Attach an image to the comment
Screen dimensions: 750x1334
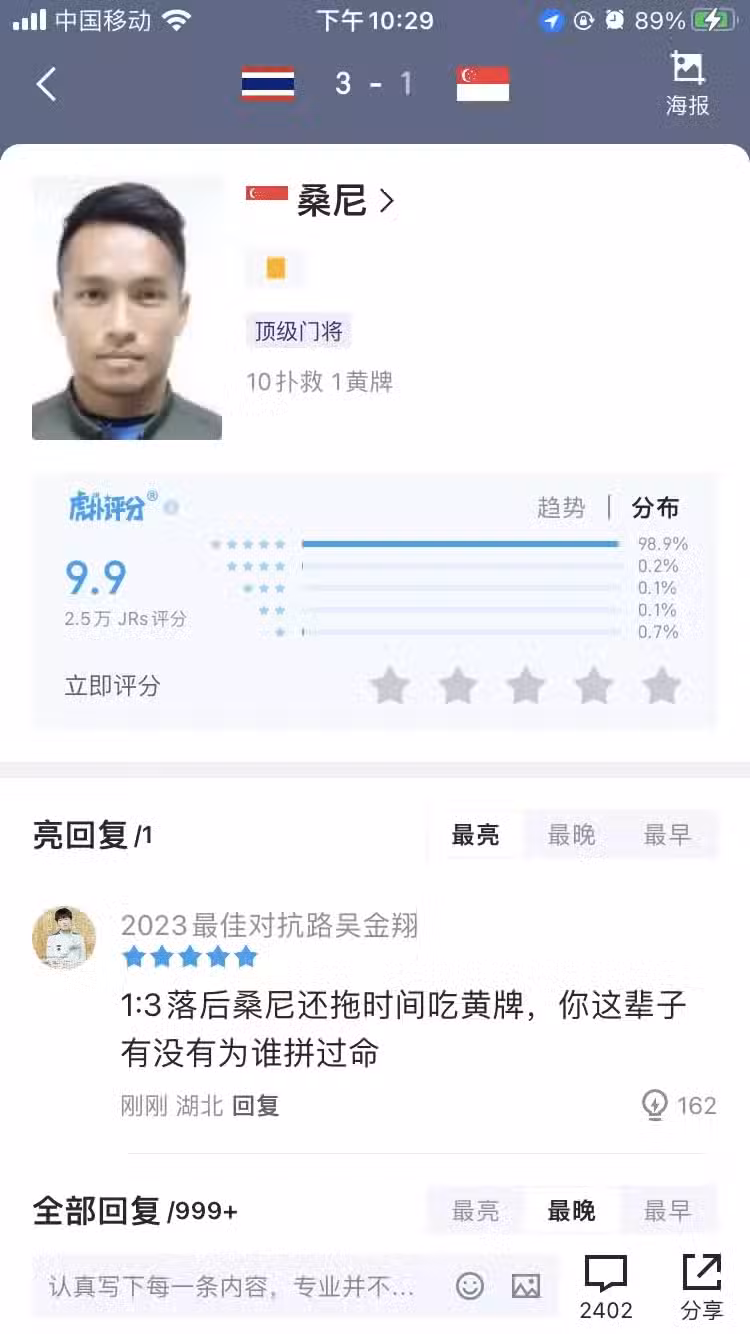pyautogui.click(x=526, y=1286)
